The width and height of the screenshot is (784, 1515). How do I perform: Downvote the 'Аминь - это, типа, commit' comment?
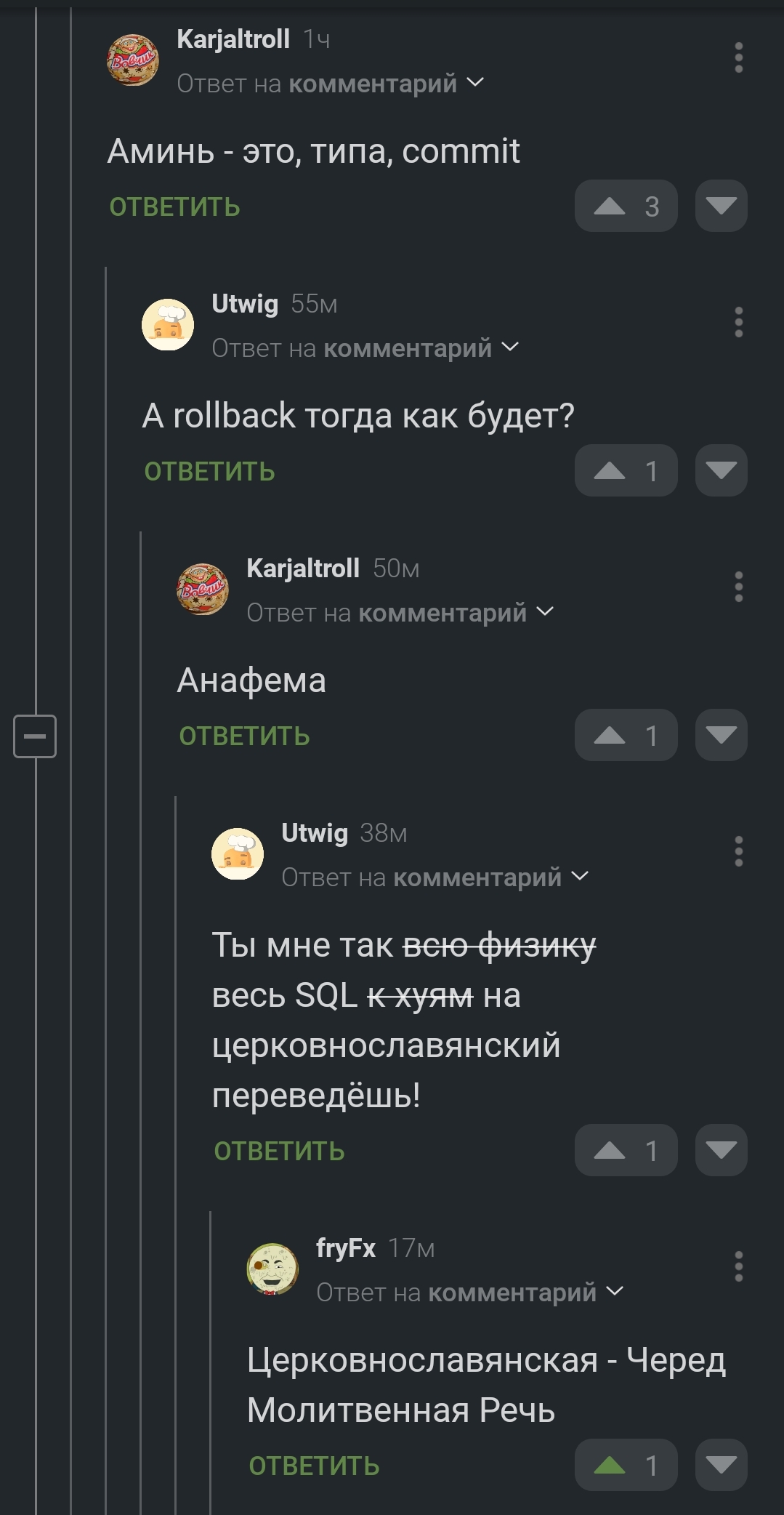point(721,206)
